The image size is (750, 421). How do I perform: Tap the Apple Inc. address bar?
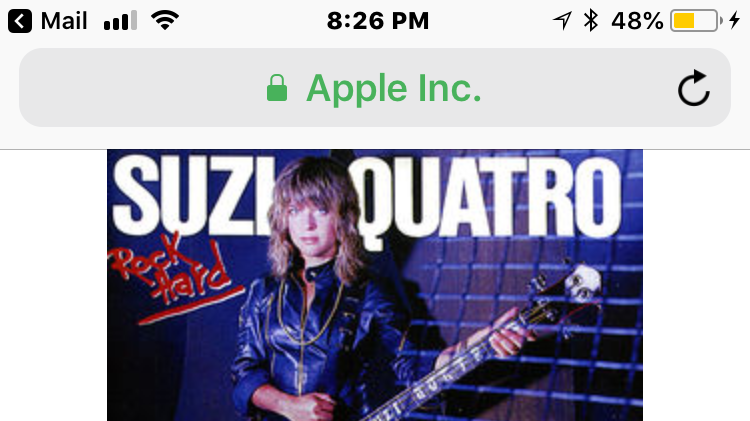(x=375, y=89)
